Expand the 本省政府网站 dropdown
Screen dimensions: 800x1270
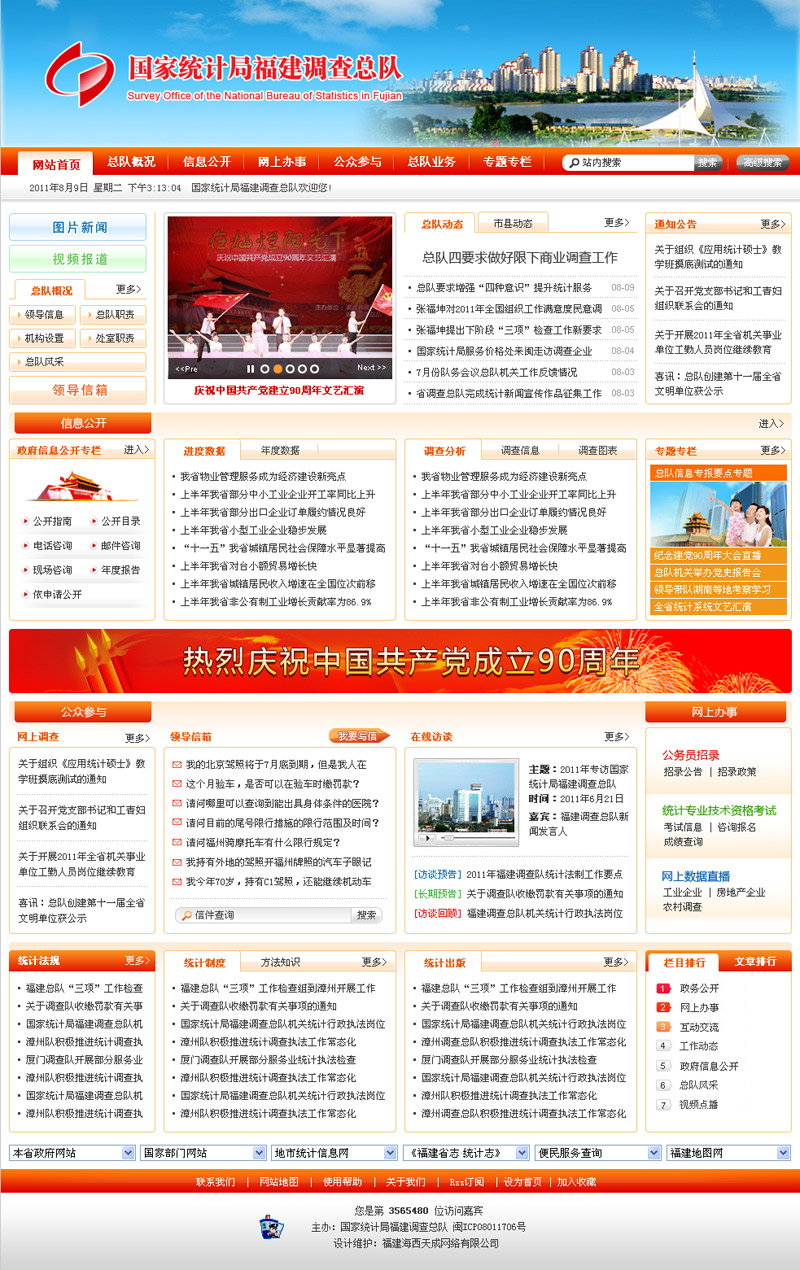coord(72,1153)
